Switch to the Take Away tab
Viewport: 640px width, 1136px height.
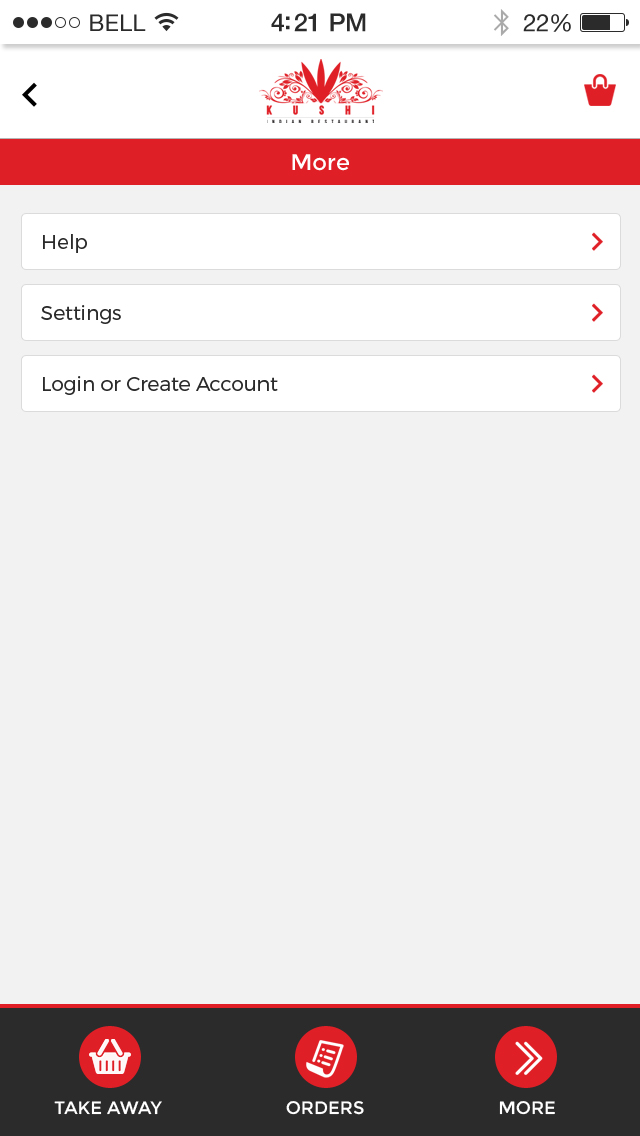coord(109,1071)
